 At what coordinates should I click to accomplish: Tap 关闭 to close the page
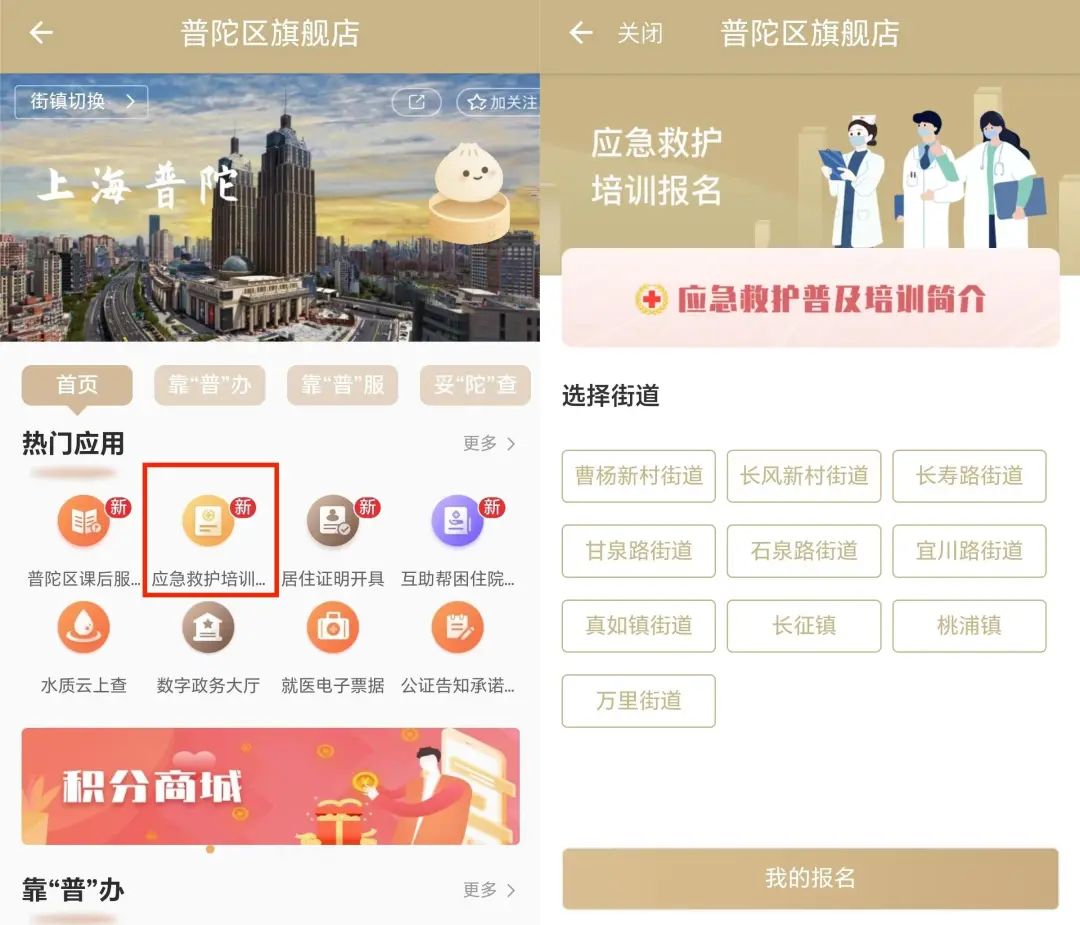639,33
